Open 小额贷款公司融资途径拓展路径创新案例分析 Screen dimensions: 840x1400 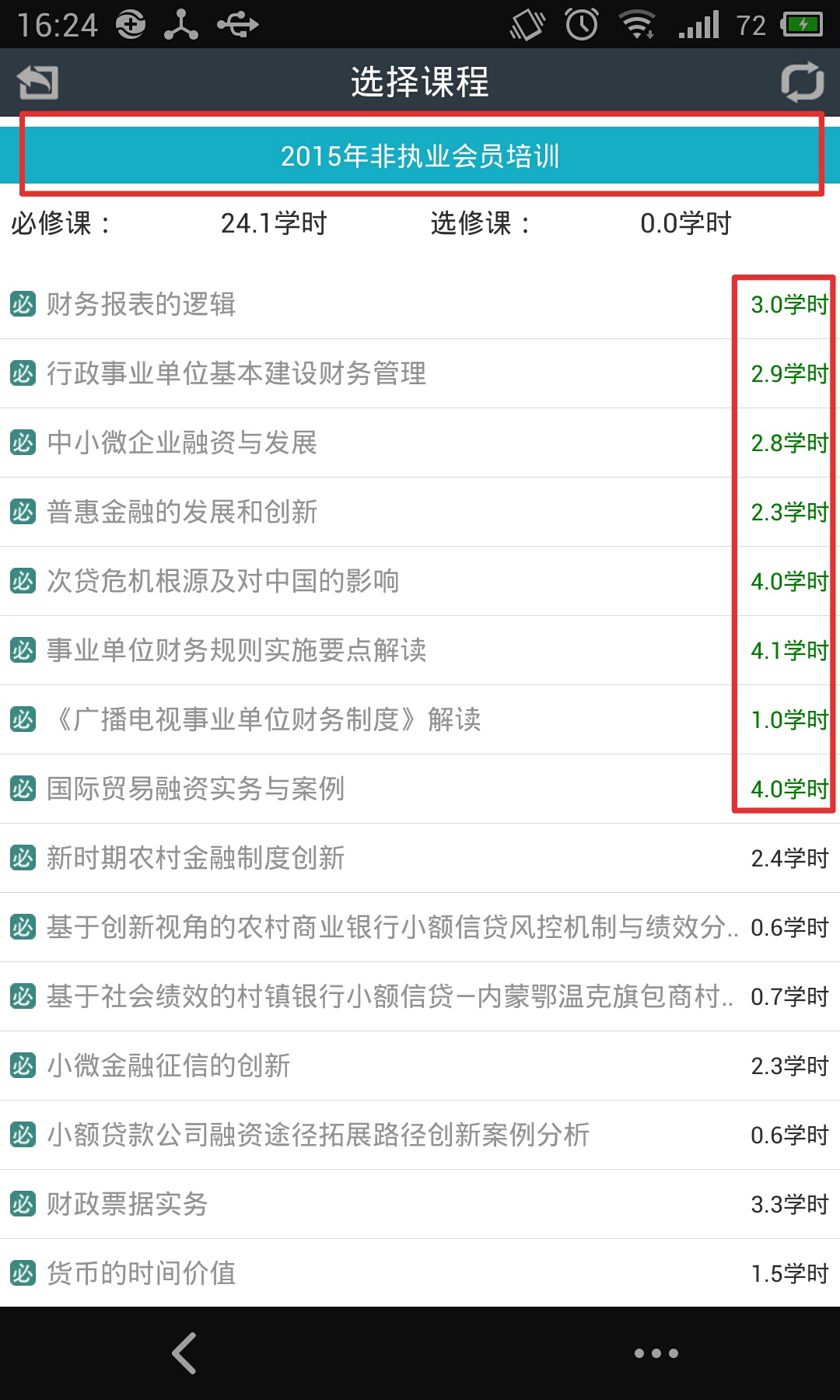(x=420, y=1135)
